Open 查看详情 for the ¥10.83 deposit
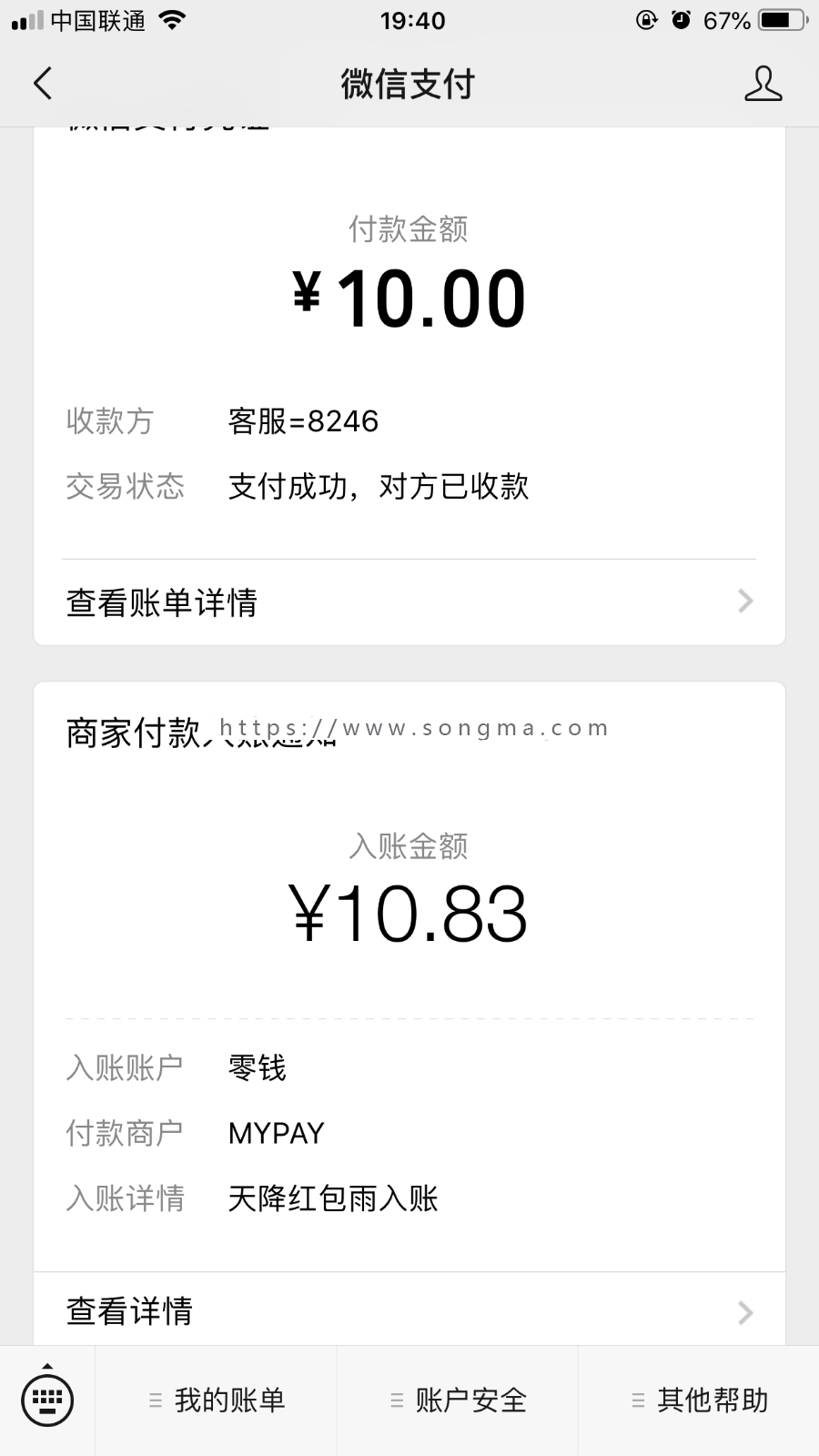 [409, 1311]
